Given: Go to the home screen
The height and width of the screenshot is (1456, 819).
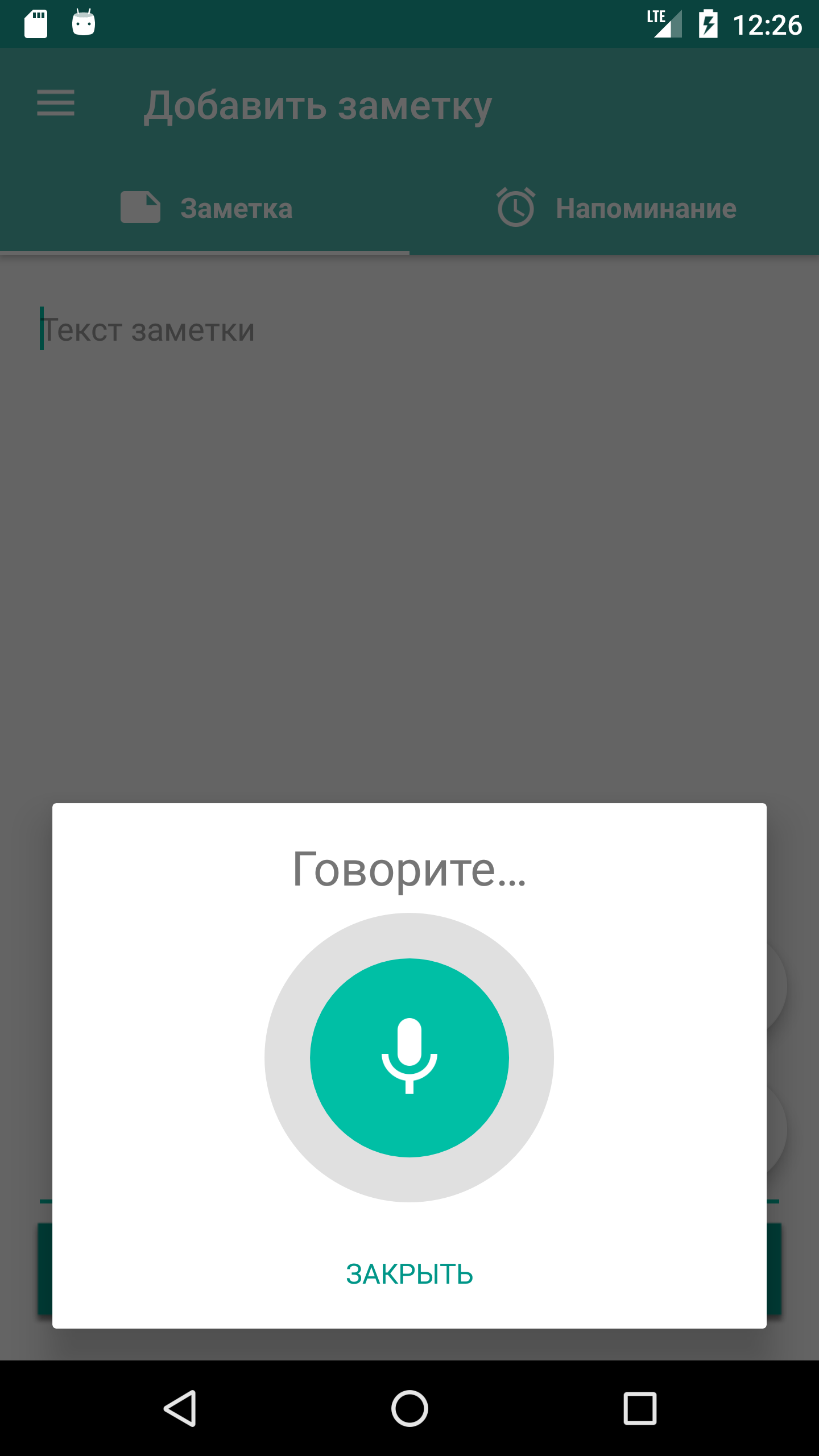Looking at the screenshot, I should point(409,1408).
